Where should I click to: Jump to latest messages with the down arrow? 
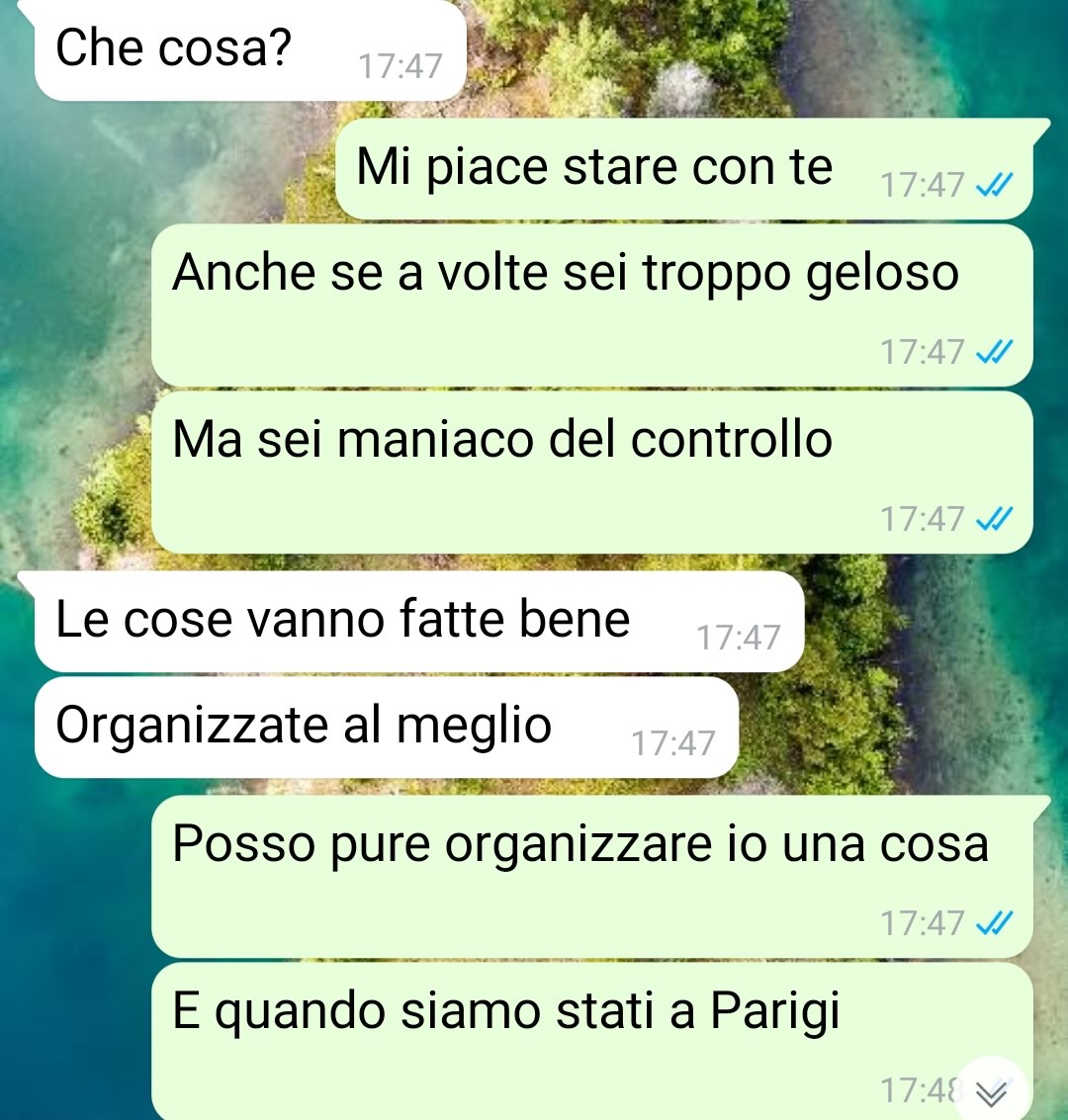click(992, 1092)
